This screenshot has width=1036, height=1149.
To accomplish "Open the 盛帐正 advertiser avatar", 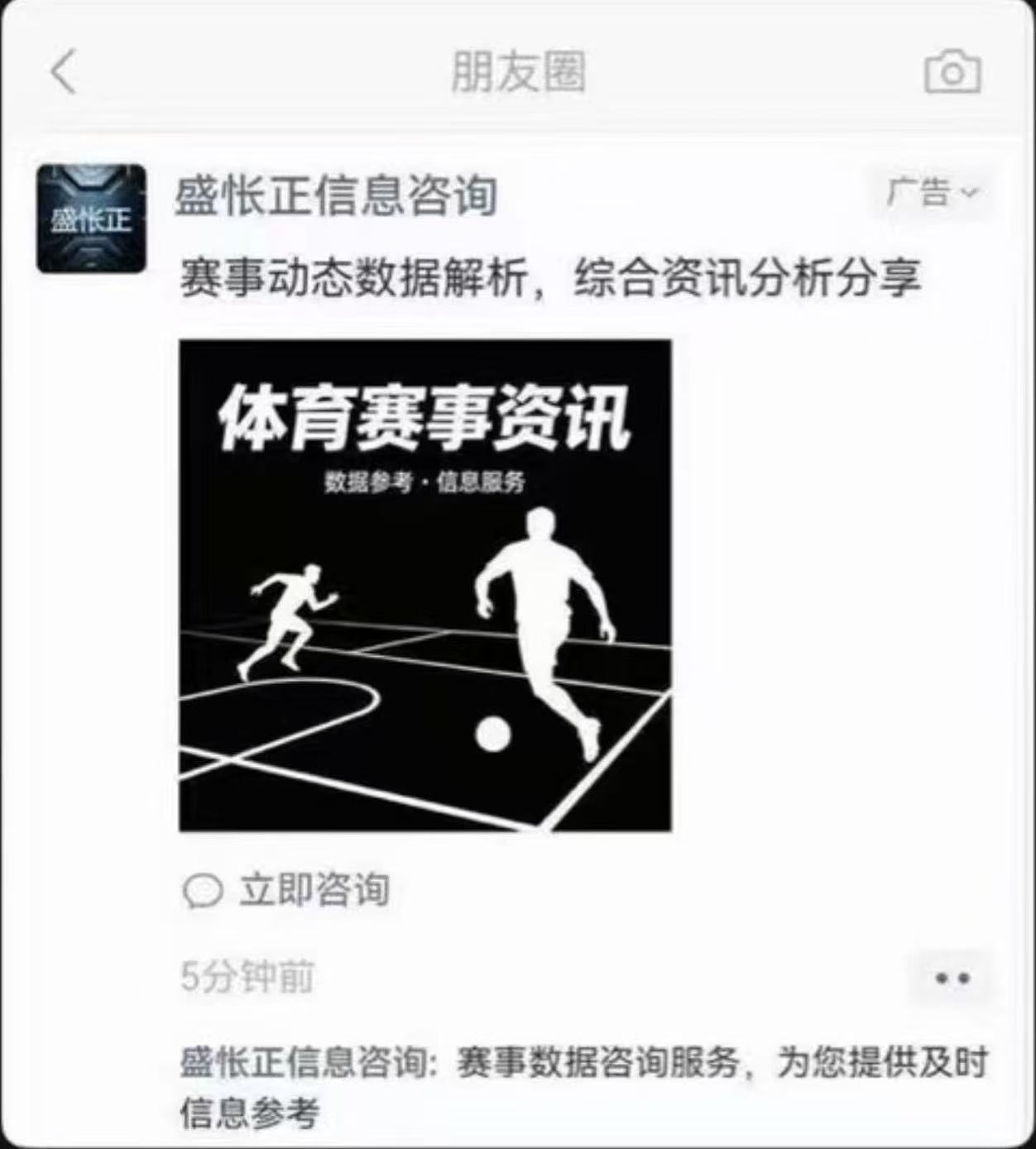I will pos(91,219).
